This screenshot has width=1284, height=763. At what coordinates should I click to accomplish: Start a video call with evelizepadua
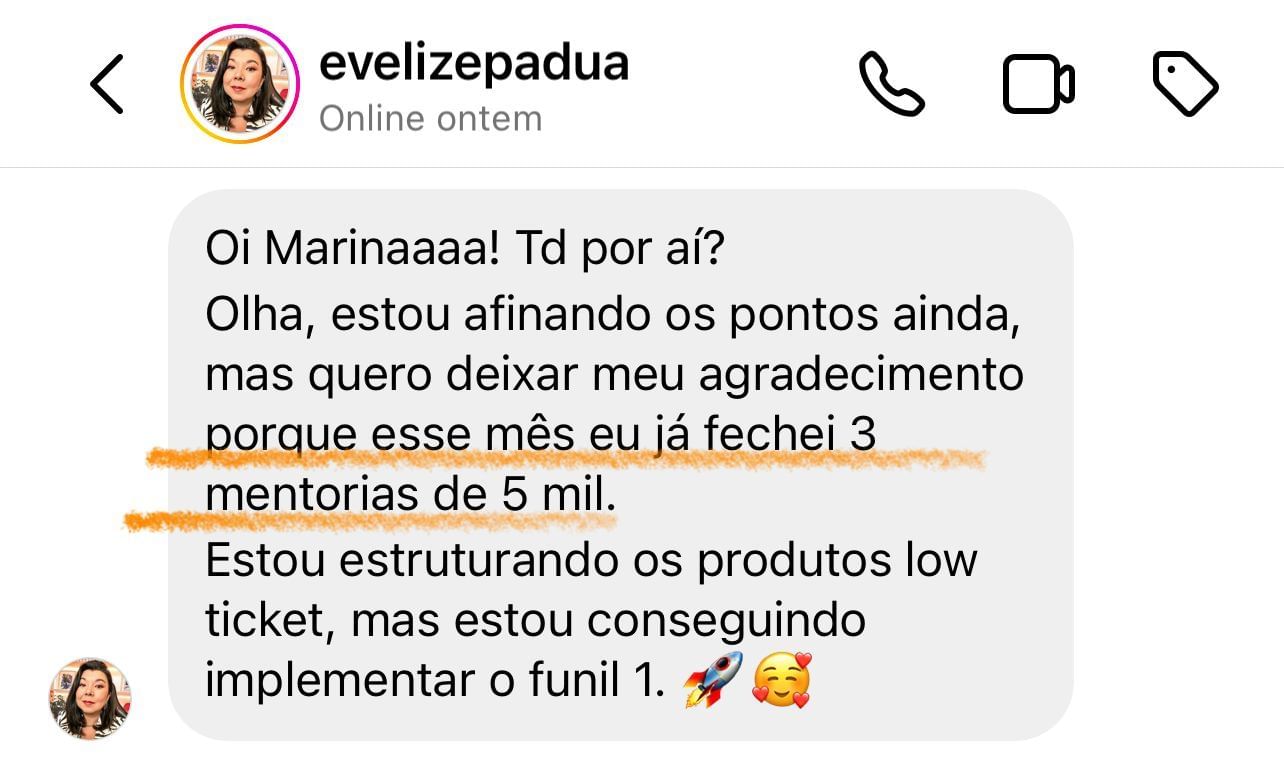(x=1038, y=85)
